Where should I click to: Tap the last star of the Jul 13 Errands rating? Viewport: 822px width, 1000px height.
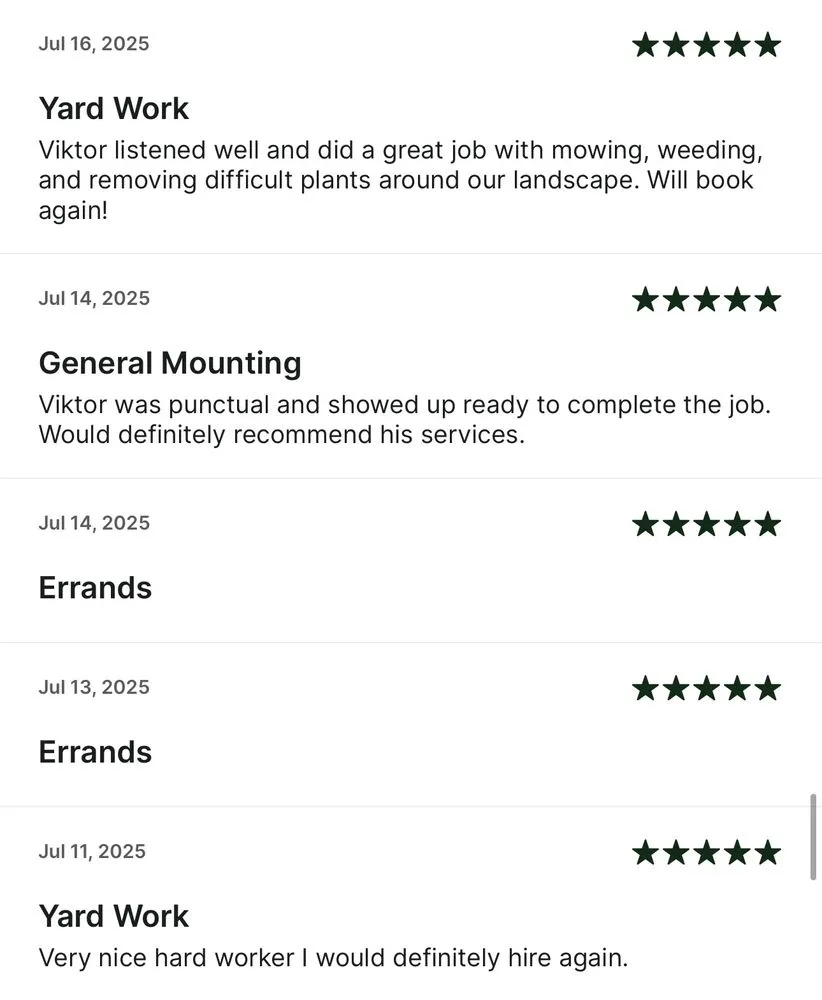768,687
